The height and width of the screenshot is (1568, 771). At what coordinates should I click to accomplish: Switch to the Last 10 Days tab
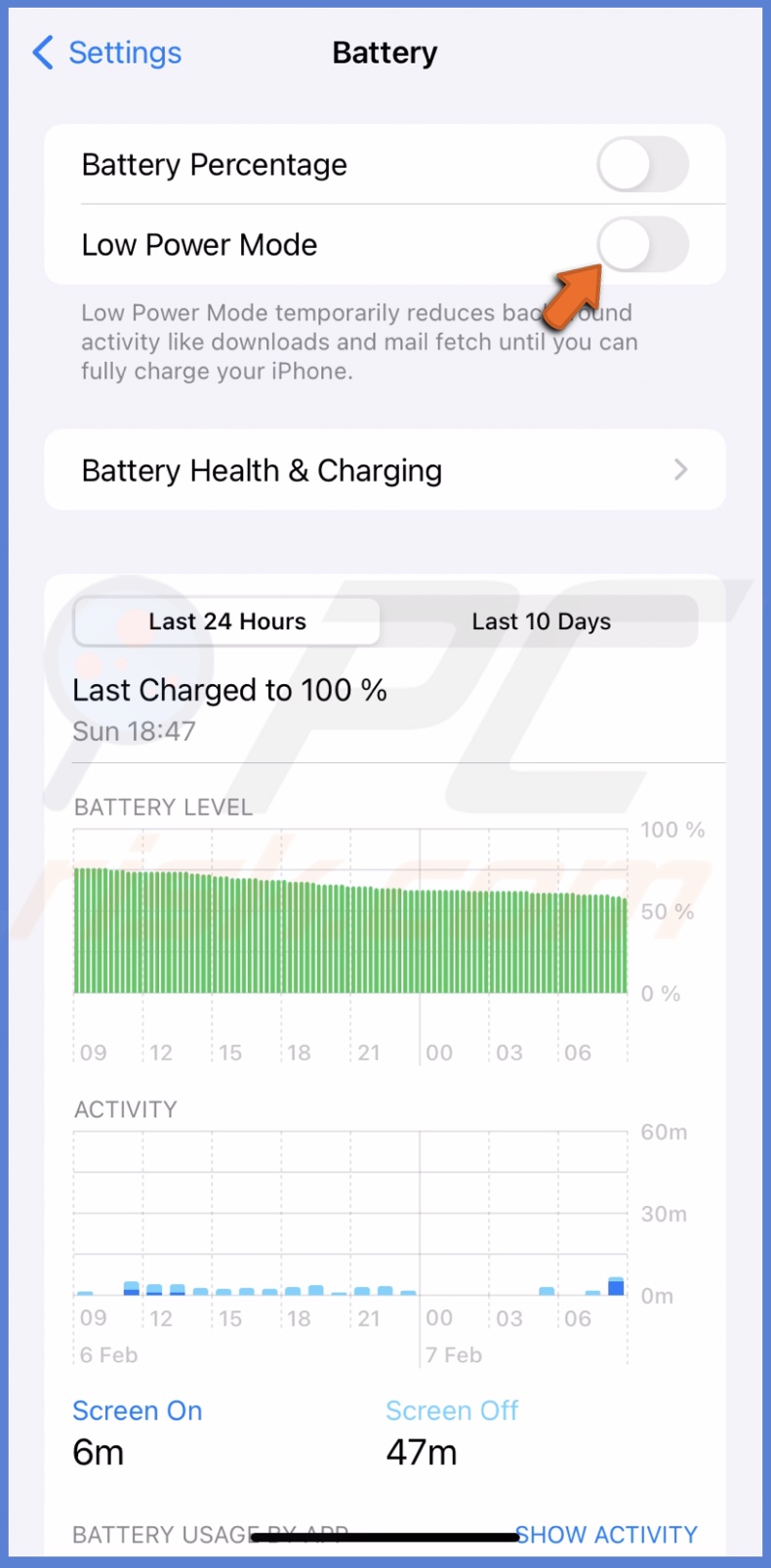point(541,621)
